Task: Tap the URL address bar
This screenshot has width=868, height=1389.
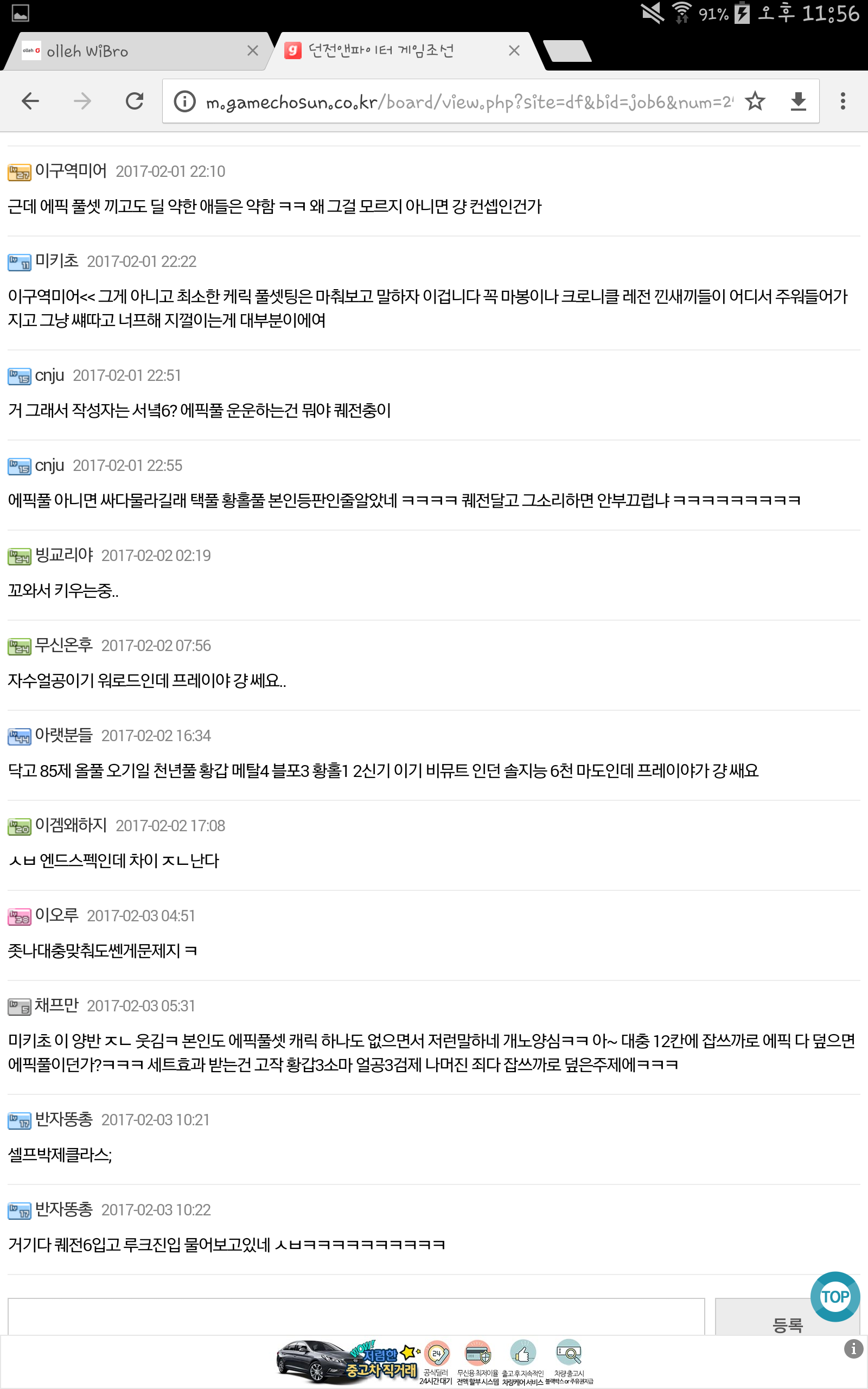Action: tap(468, 102)
